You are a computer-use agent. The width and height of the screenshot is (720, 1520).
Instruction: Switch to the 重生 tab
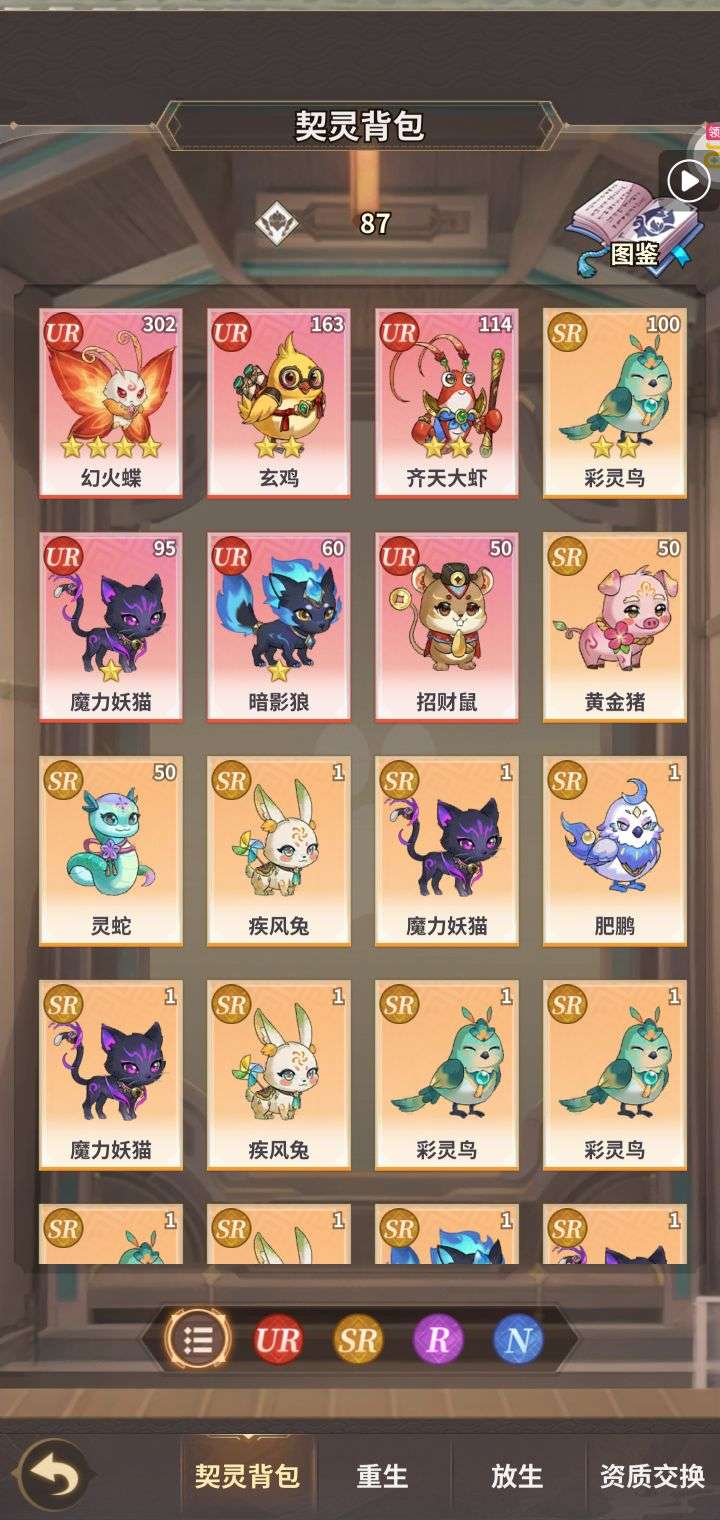(x=383, y=1476)
